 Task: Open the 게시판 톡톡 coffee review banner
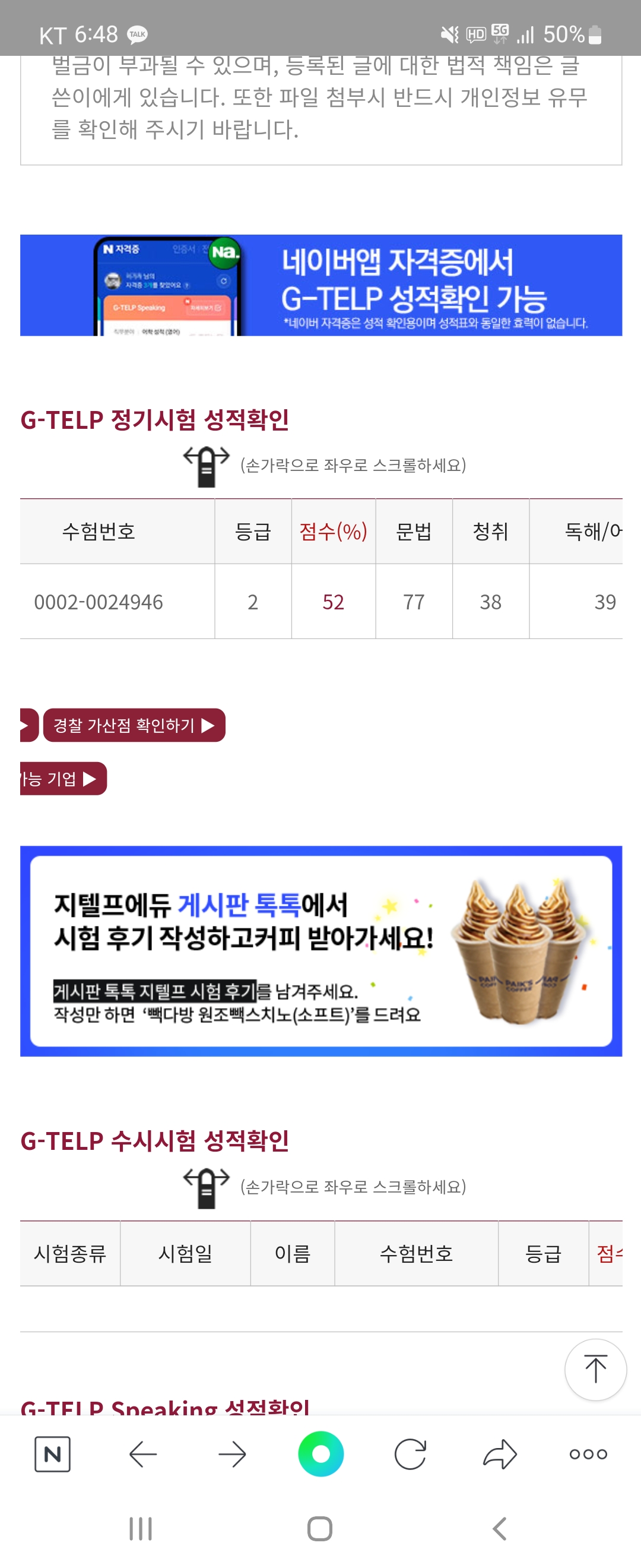coord(320,951)
